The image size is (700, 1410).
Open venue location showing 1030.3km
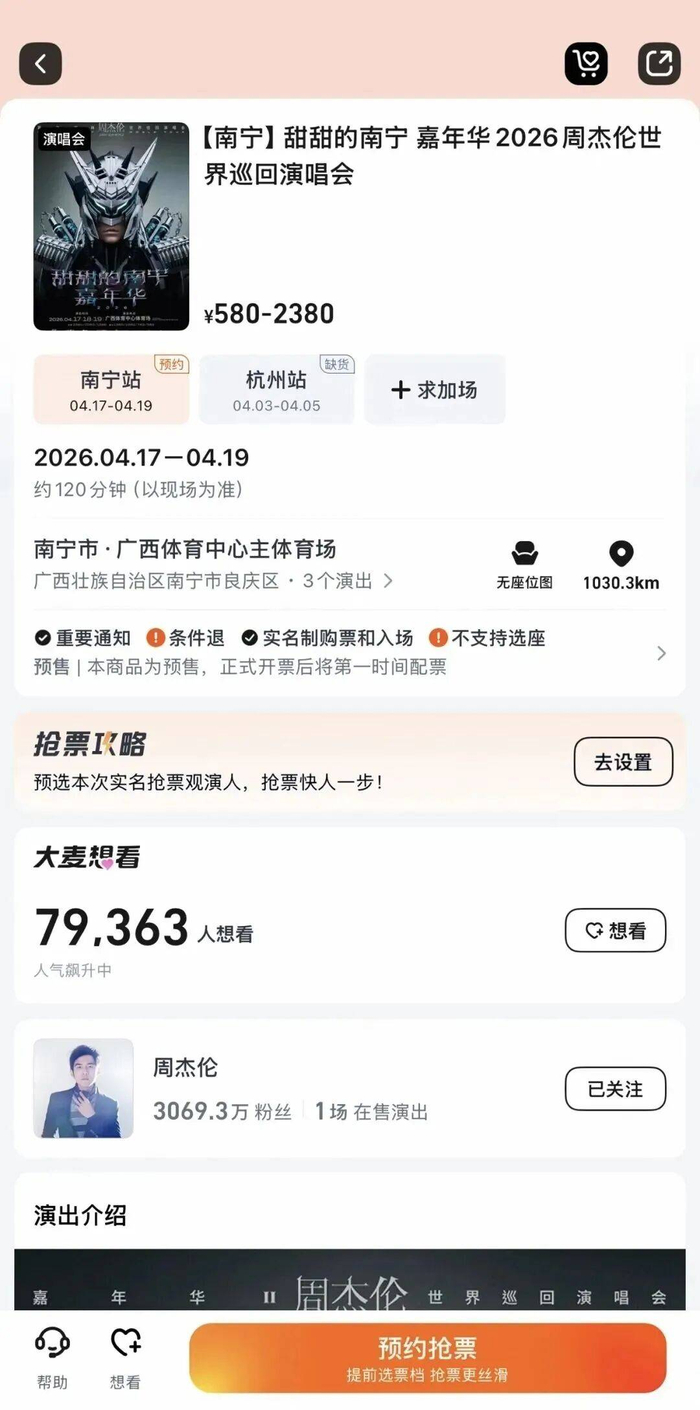[x=621, y=566]
